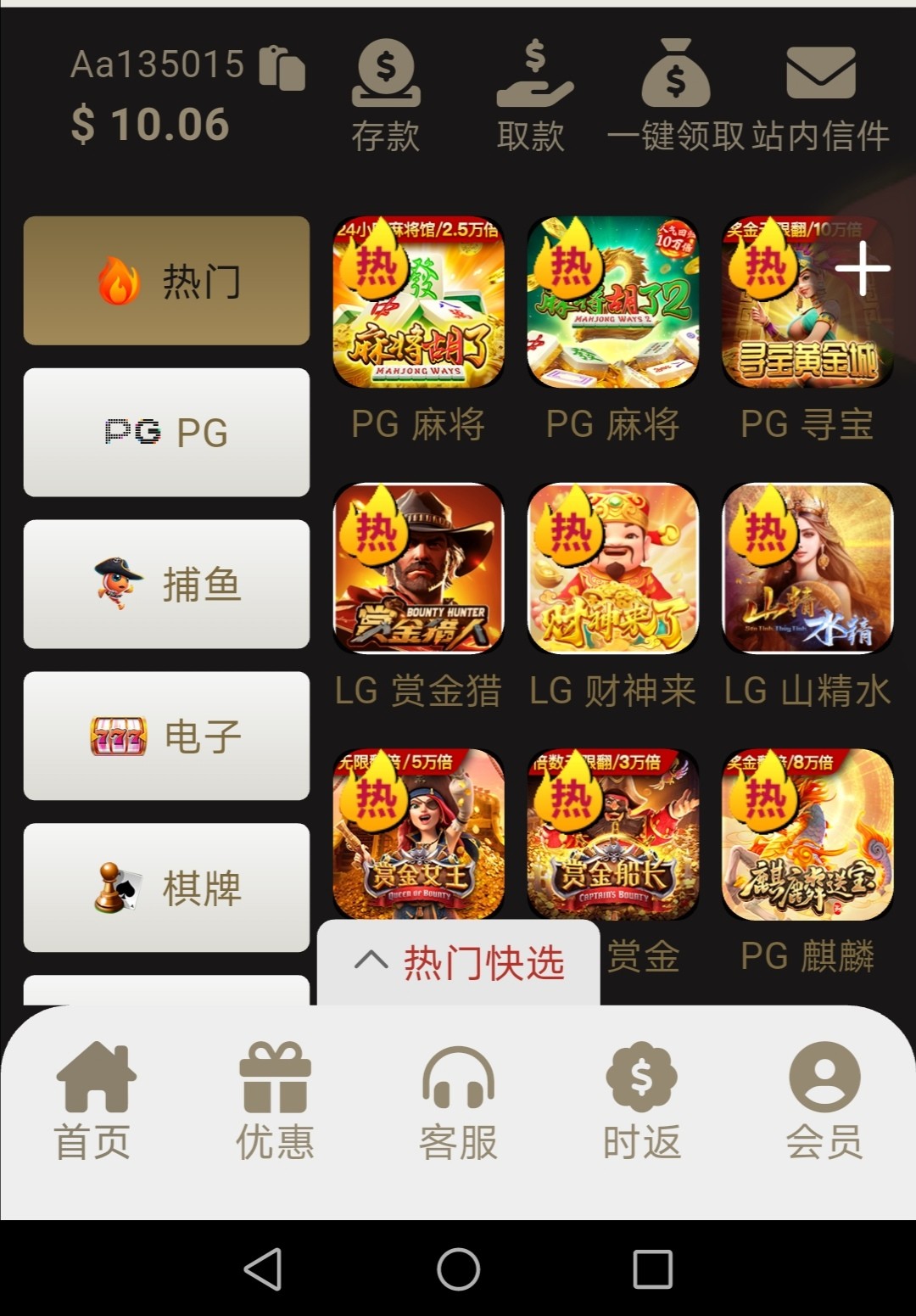Select the 热门 category

(166, 281)
